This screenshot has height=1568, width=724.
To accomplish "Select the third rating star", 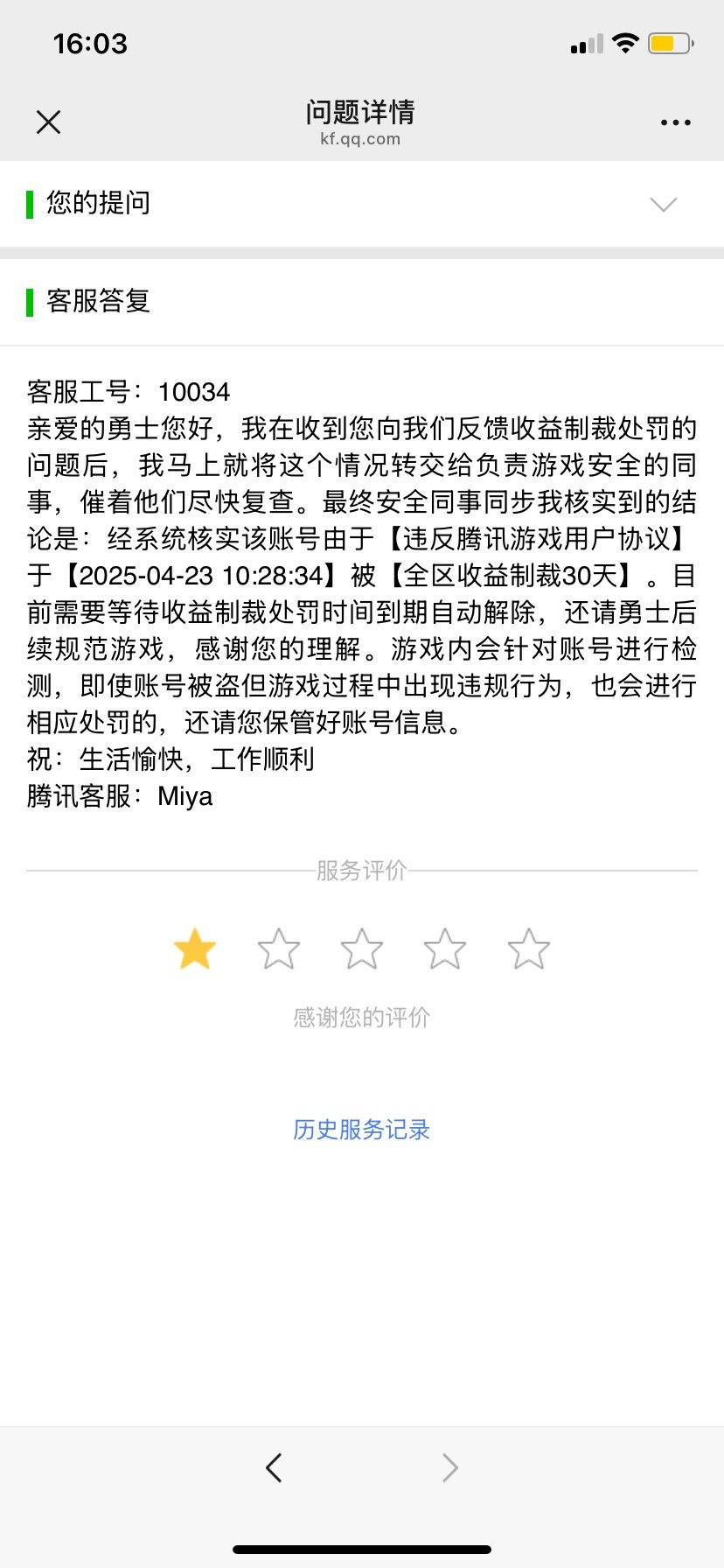I will coord(361,949).
